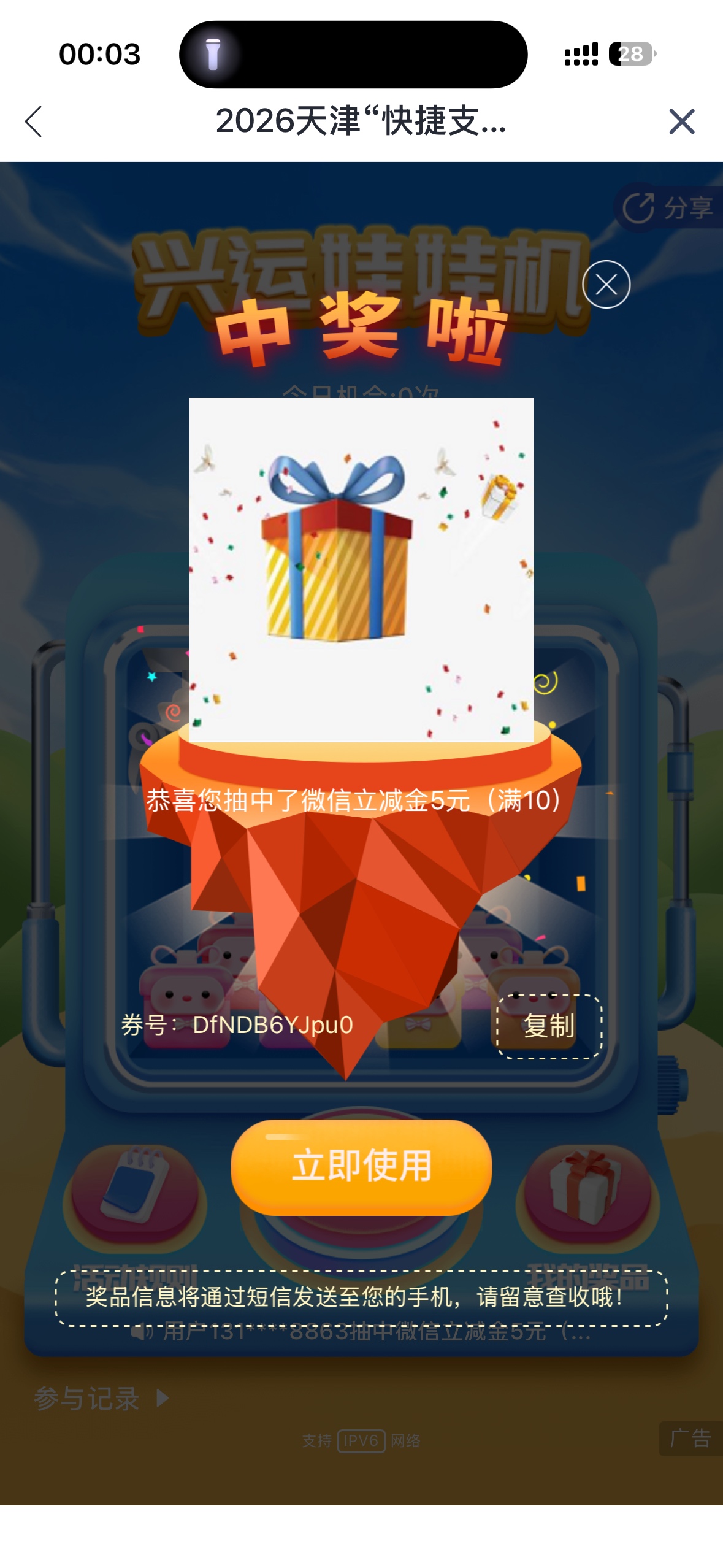This screenshot has width=723, height=1568.
Task: Tap 立即使用 to use the coupon
Action: coord(361,1167)
